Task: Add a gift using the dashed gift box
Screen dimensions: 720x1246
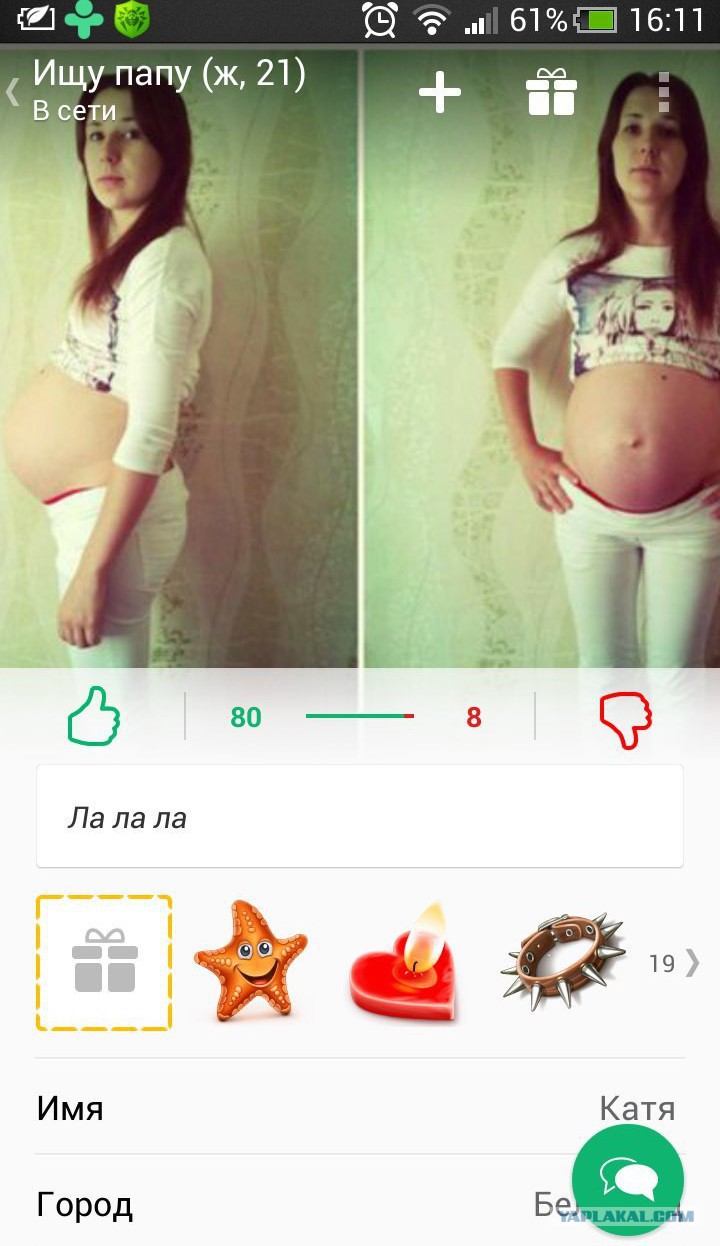Action: tap(104, 962)
